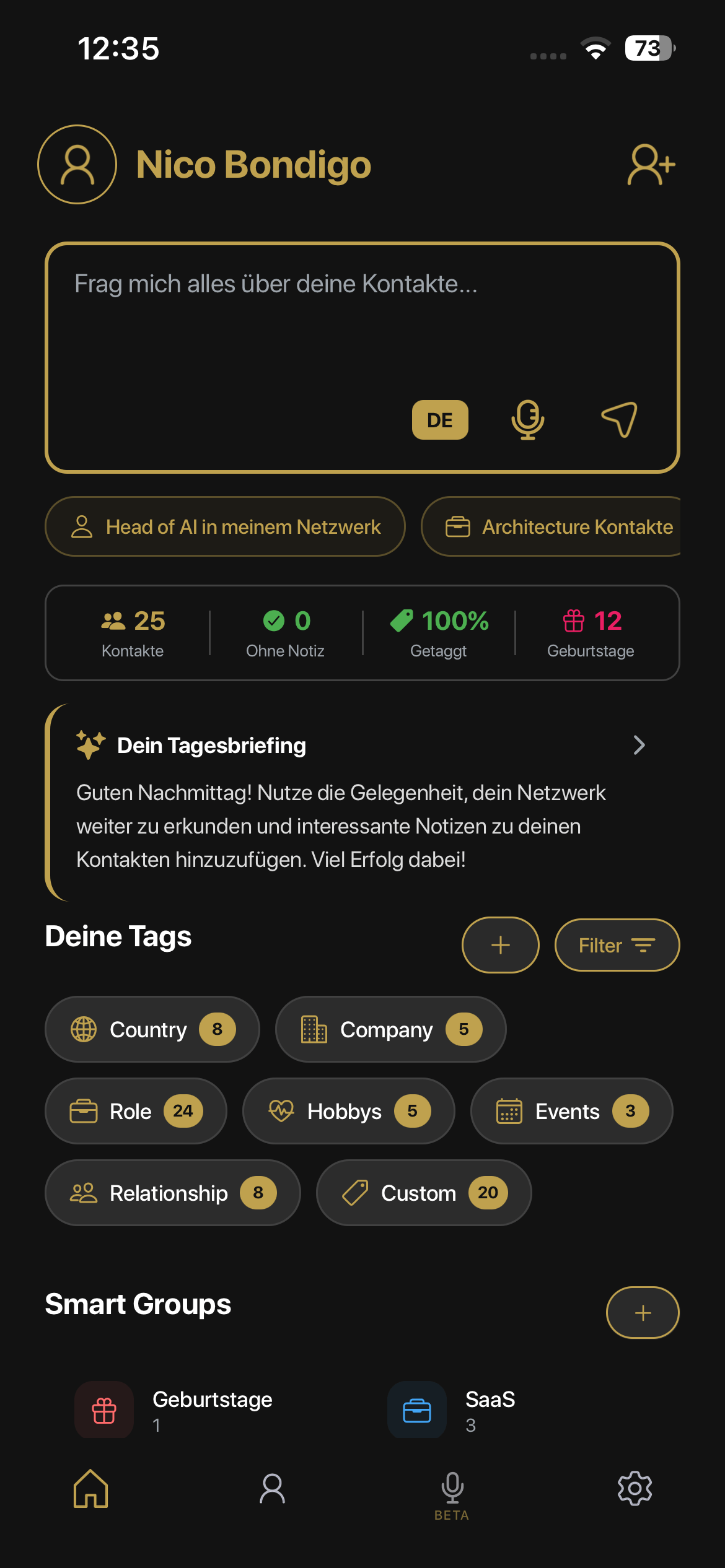The image size is (725, 1568).
Task: Tap the Home icon in the bottom bar
Action: pos(91,1491)
